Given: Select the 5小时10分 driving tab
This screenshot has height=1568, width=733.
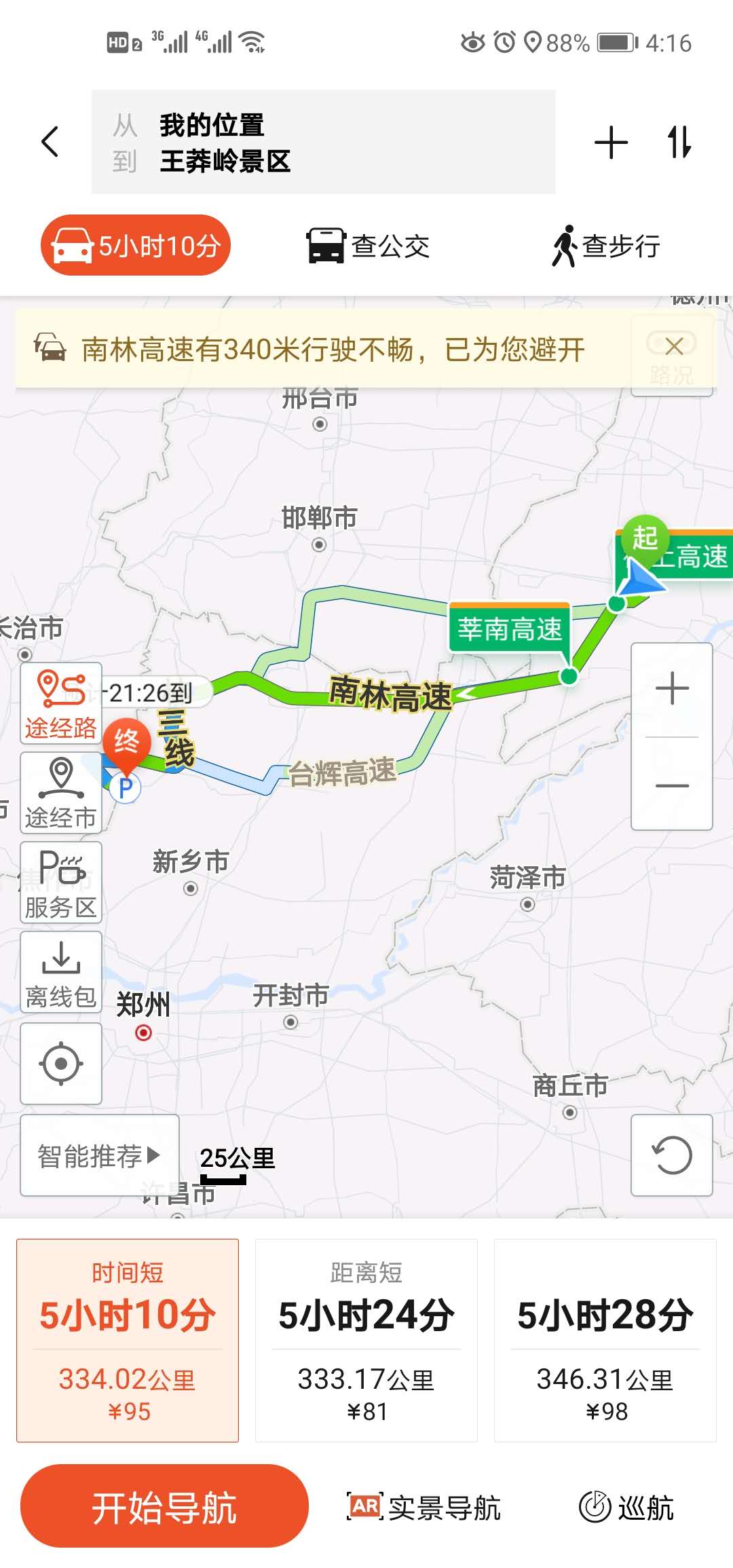Looking at the screenshot, I should pyautogui.click(x=136, y=246).
